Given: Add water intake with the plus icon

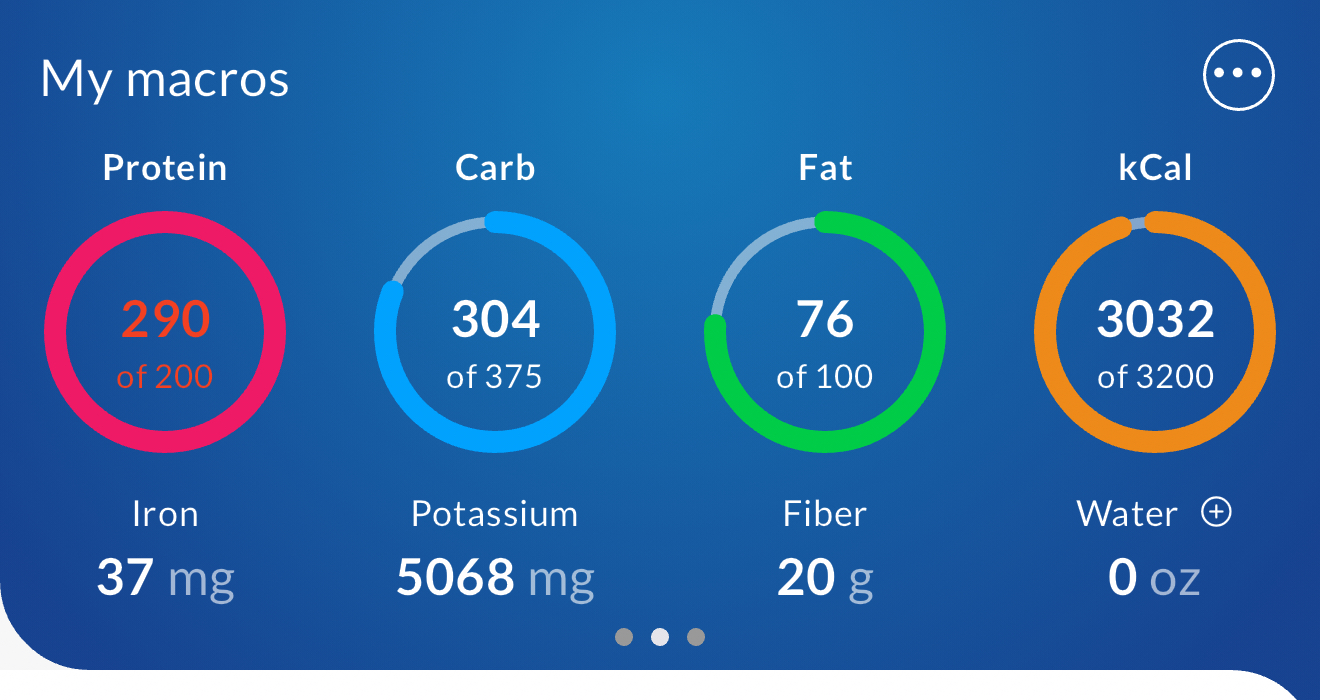Looking at the screenshot, I should 1216,513.
